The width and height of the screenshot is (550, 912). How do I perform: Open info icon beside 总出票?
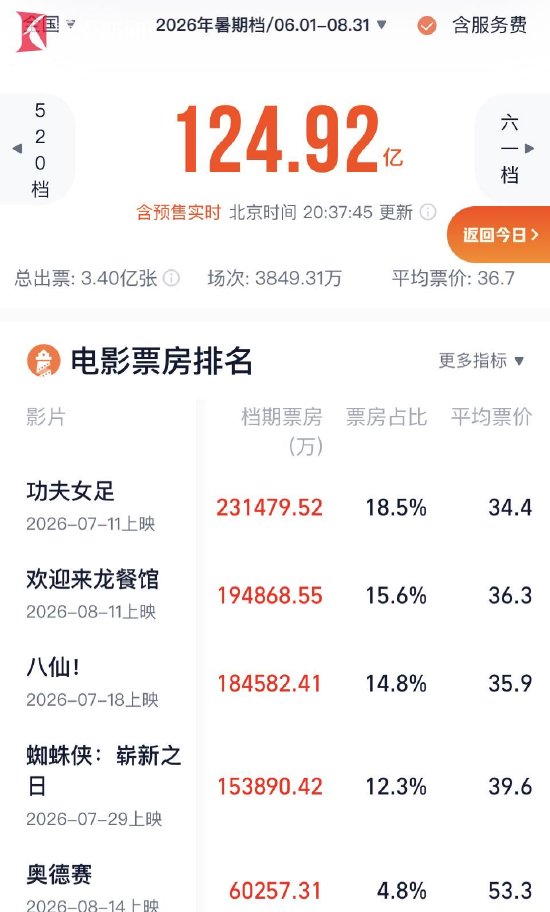tap(171, 278)
